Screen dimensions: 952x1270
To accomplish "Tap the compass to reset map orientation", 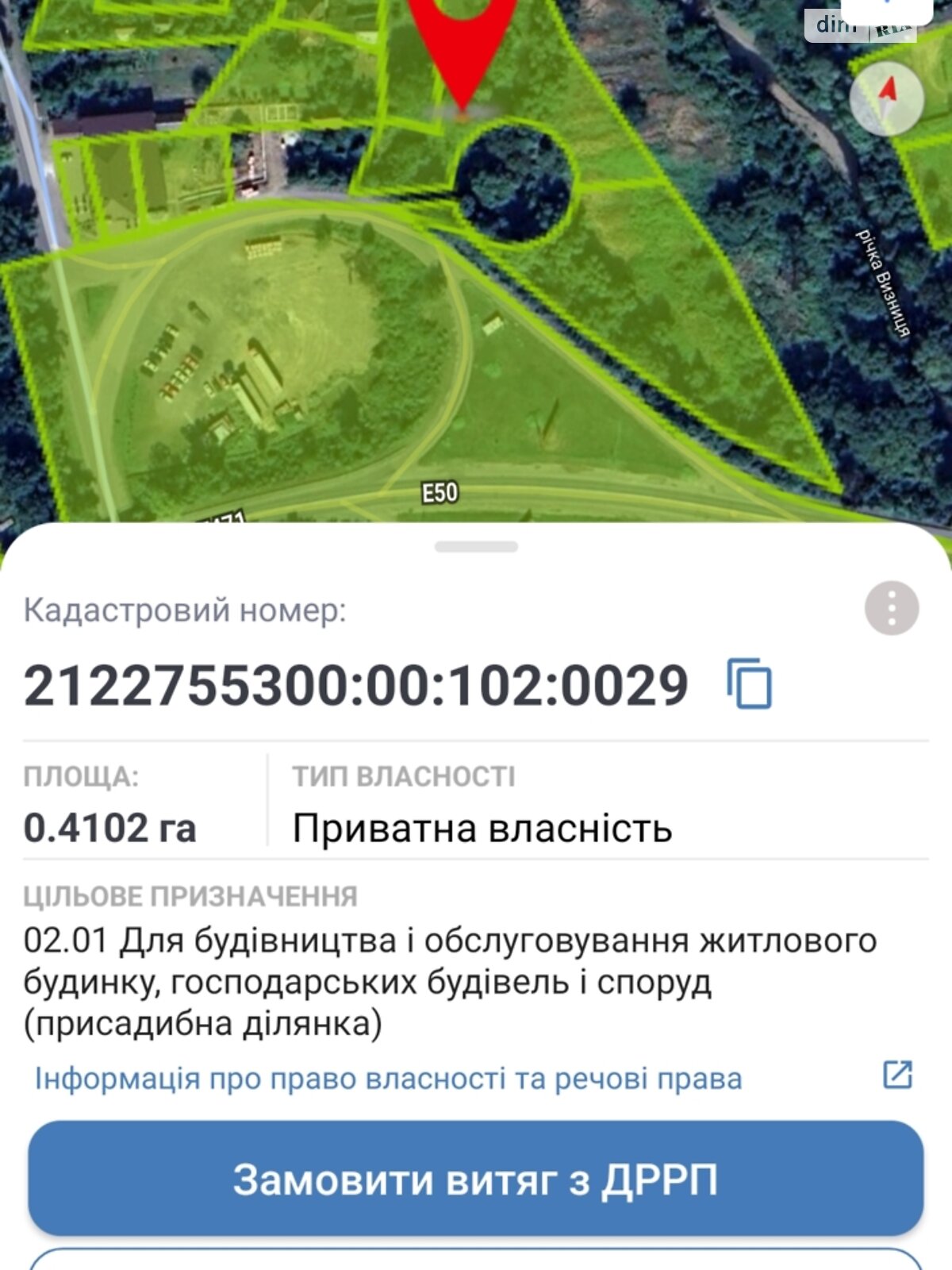I will (886, 99).
